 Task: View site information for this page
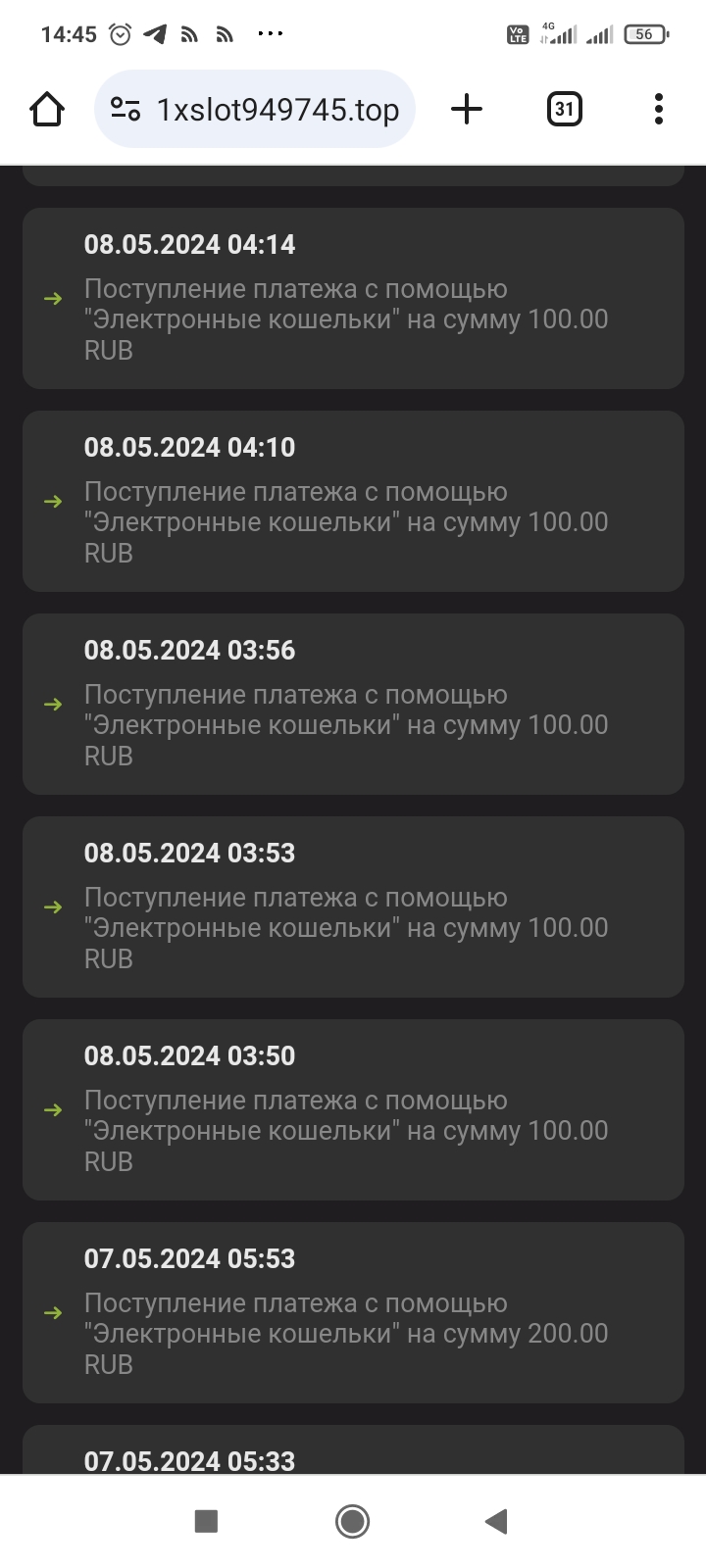[126, 109]
